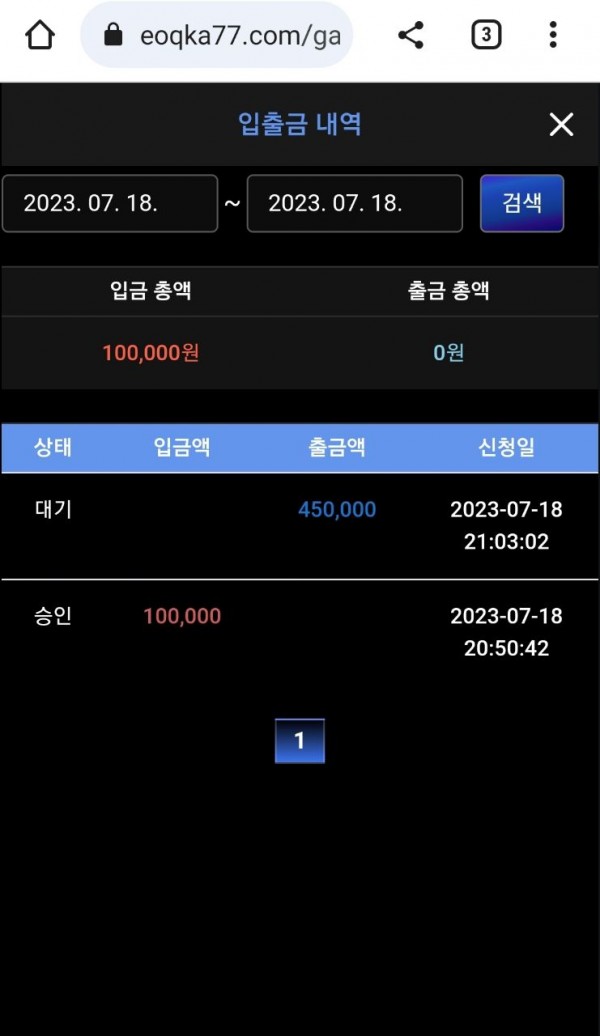
Task: Tap the eoqka77.com address bar
Action: [x=220, y=36]
